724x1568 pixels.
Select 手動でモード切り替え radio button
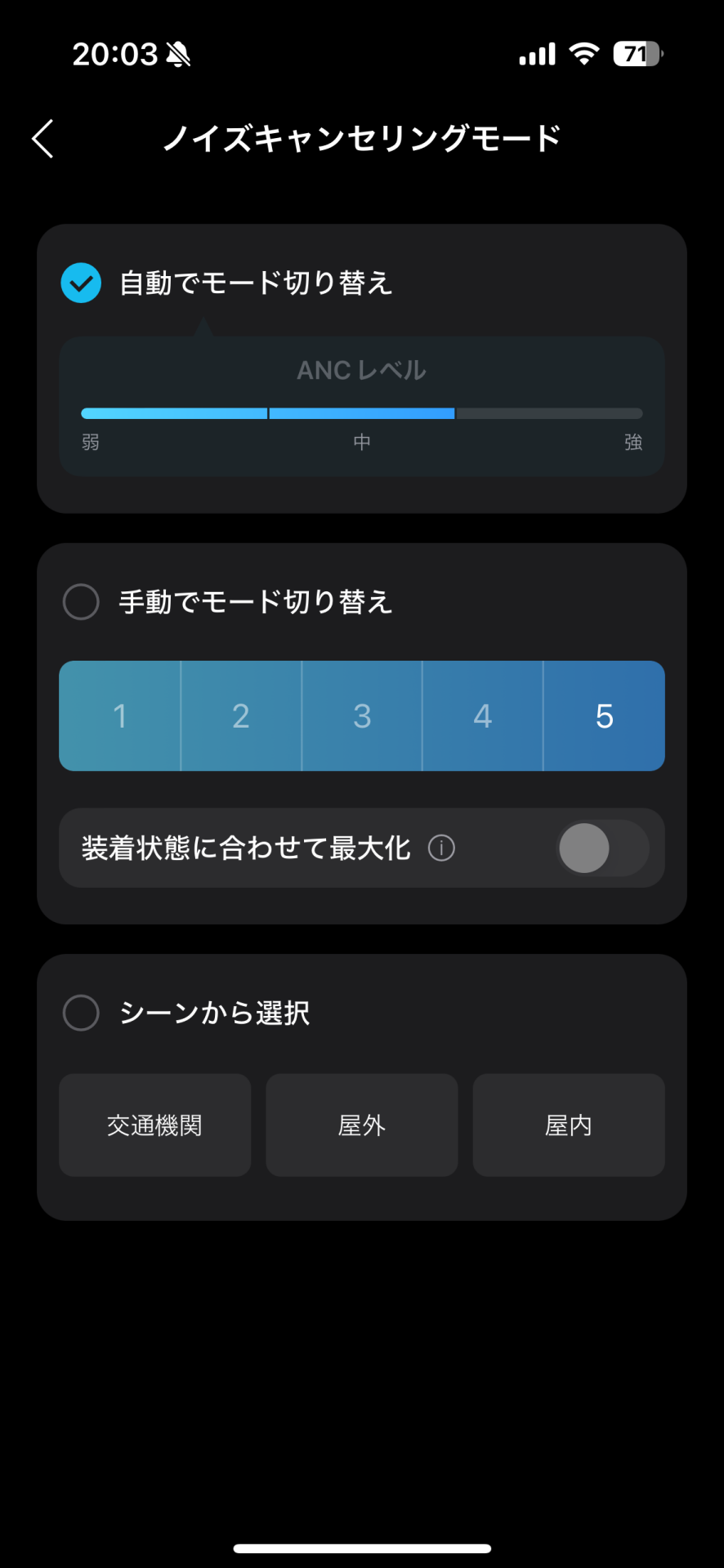[81, 602]
